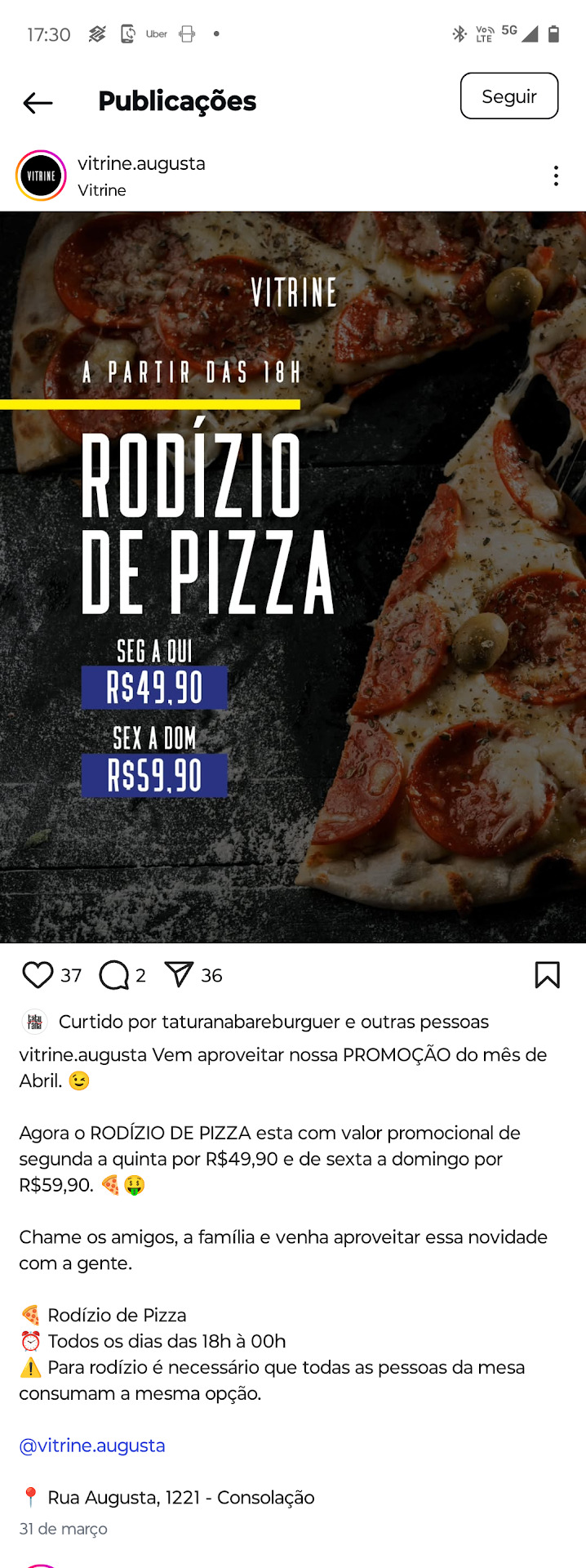The height and width of the screenshot is (1568, 586).
Task: Save this post with the bookmark icon
Action: point(547,975)
